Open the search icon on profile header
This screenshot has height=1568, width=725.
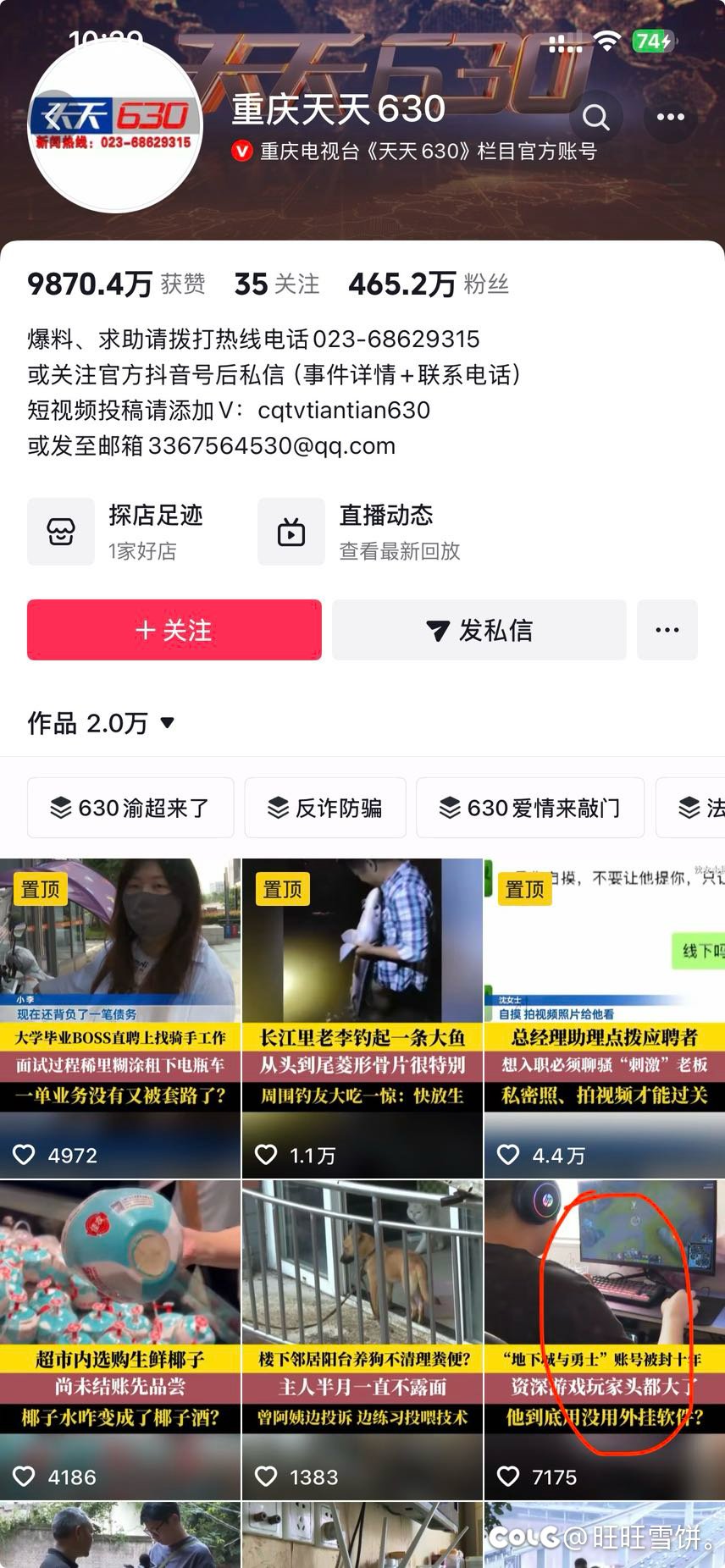click(x=595, y=117)
